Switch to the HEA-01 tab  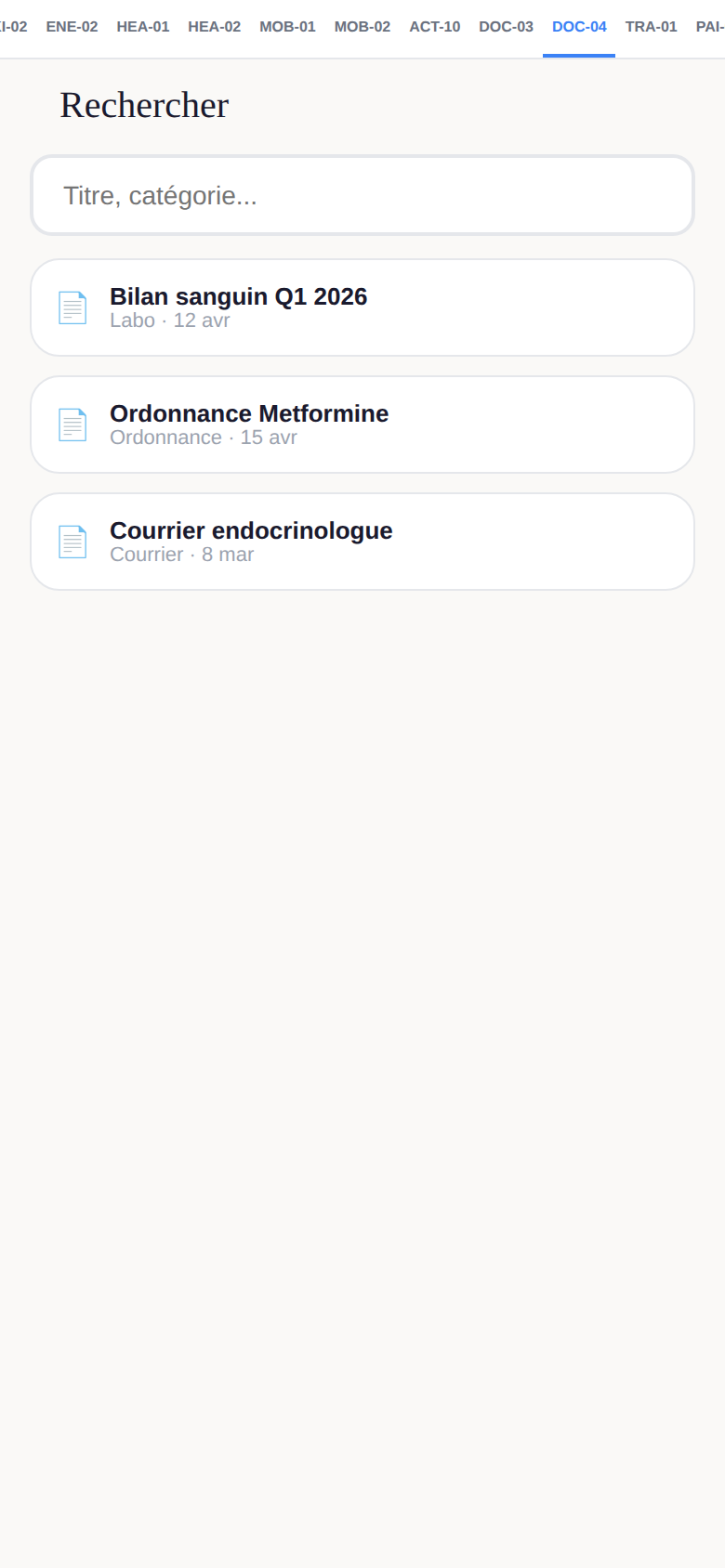pos(143,27)
